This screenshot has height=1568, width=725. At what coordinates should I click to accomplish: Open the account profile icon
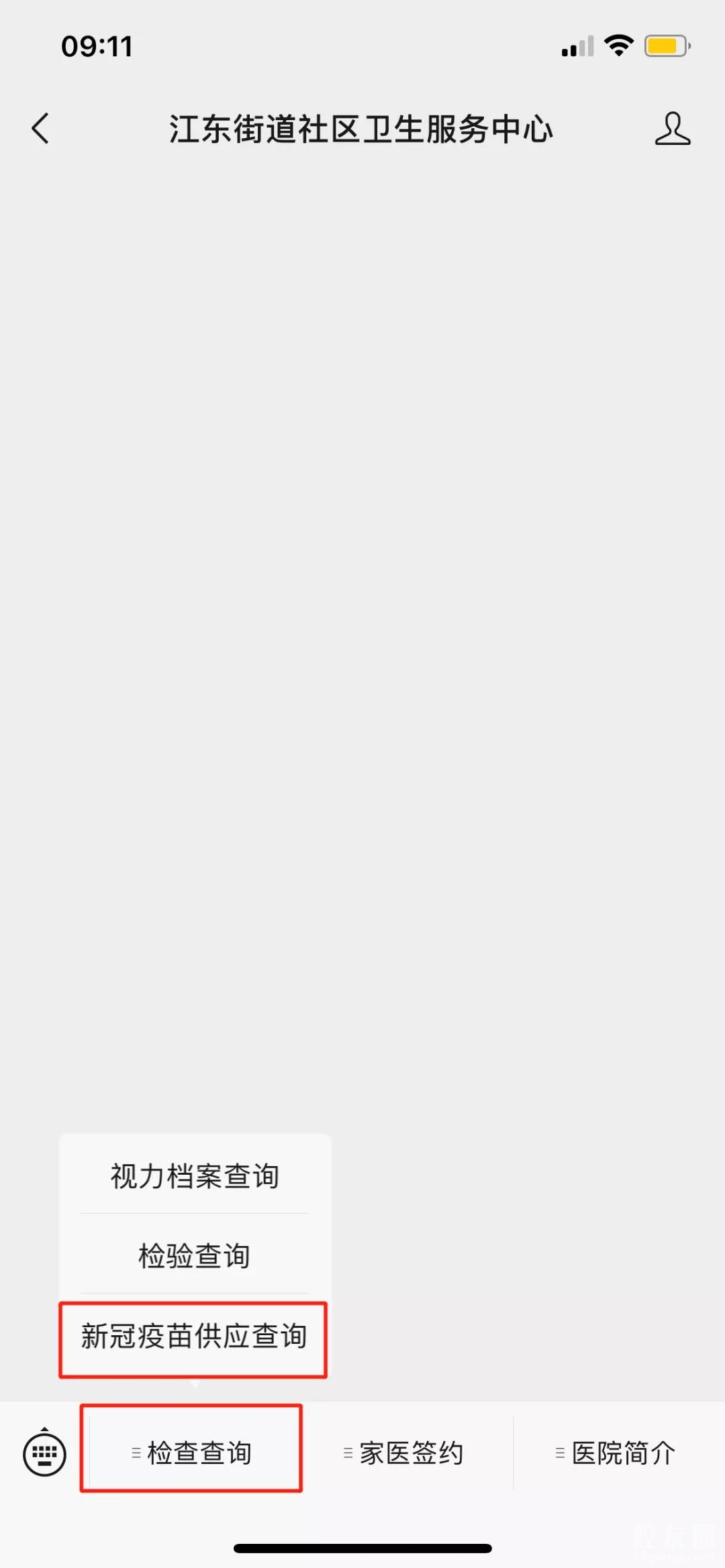point(672,128)
